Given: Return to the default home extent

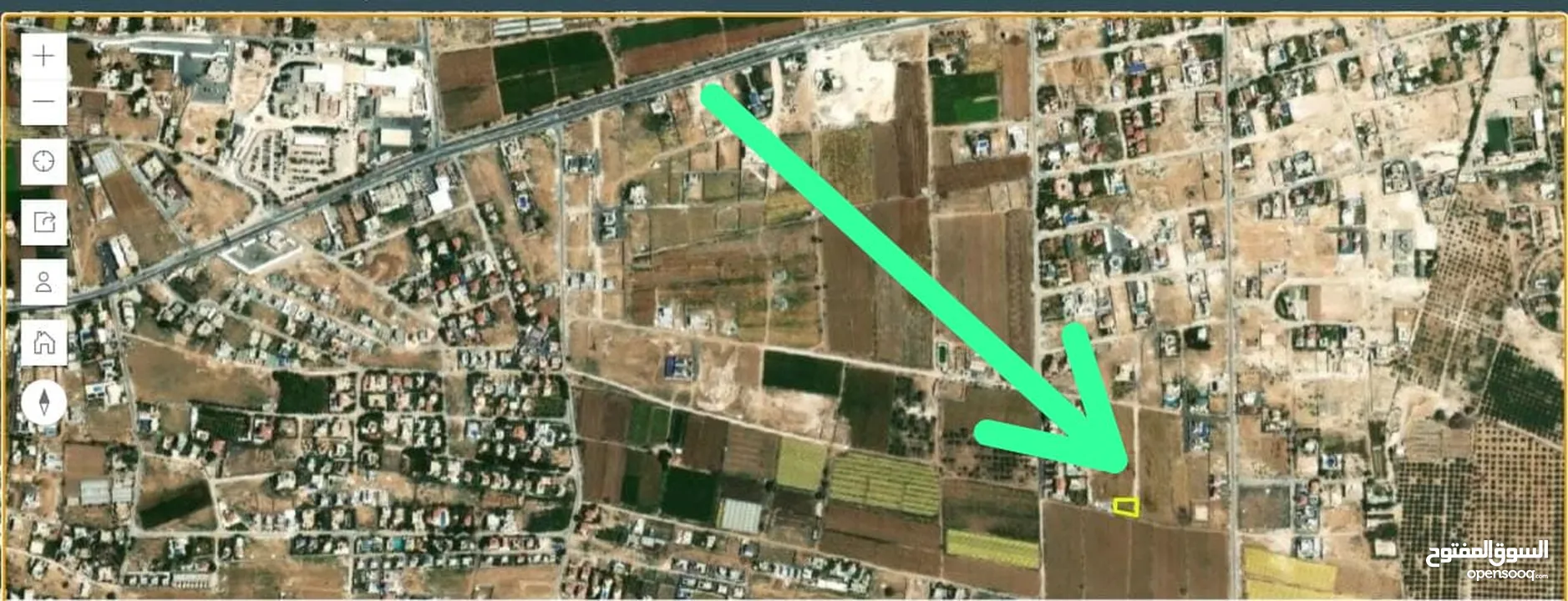Looking at the screenshot, I should [x=43, y=341].
